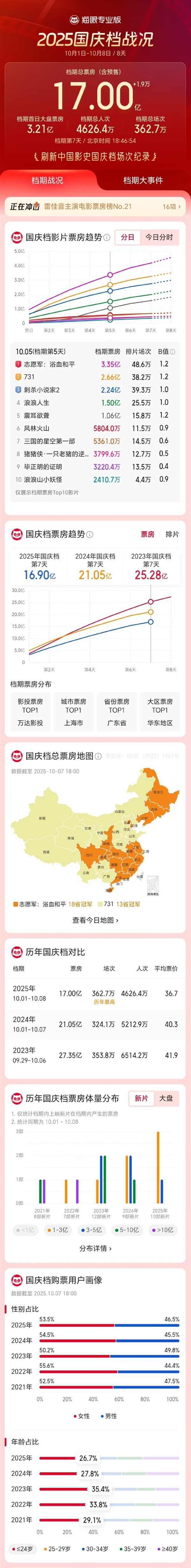The width and height of the screenshot is (191, 1568).
Task: Open the 城市票房TOP1 上海市 card
Action: point(74,711)
